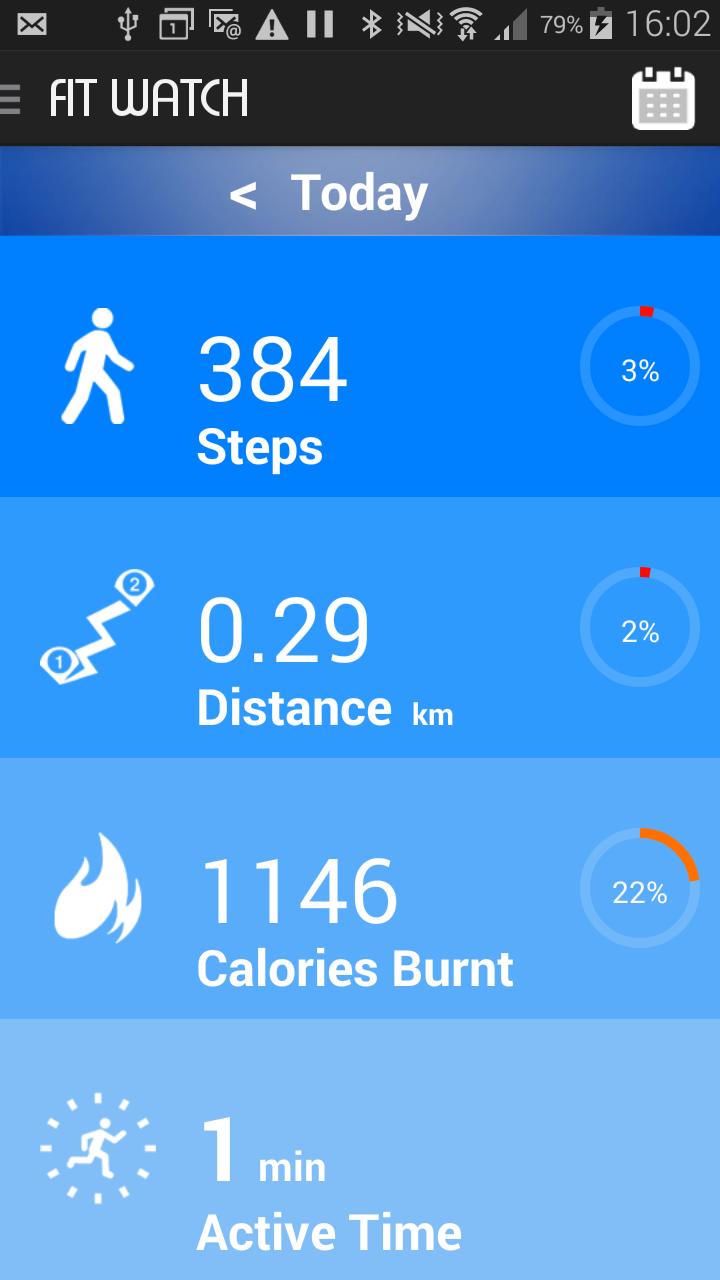The width and height of the screenshot is (720, 1280).
Task: Select the walking person Steps icon
Action: click(100, 365)
